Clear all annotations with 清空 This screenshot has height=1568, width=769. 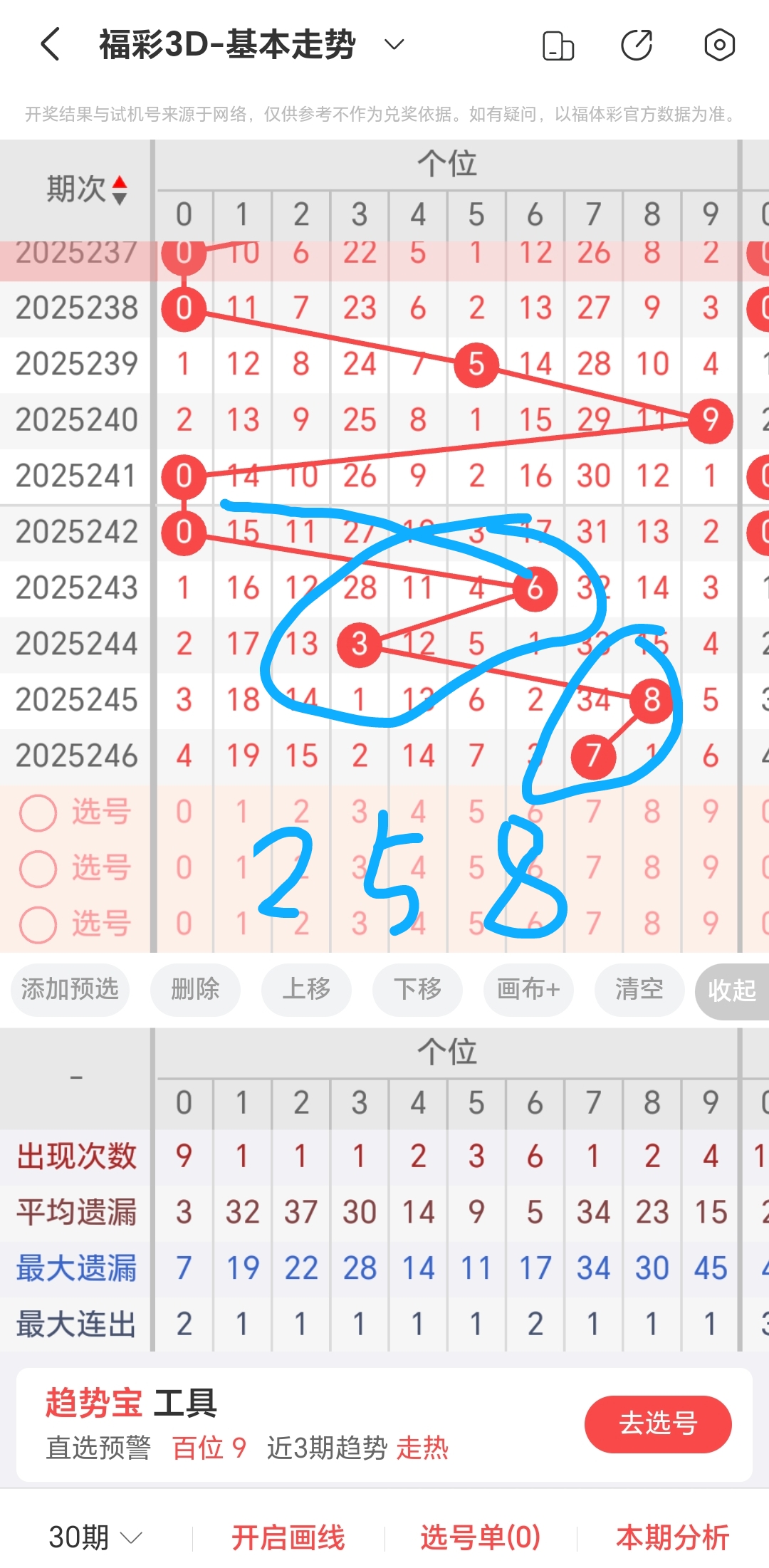click(x=639, y=990)
